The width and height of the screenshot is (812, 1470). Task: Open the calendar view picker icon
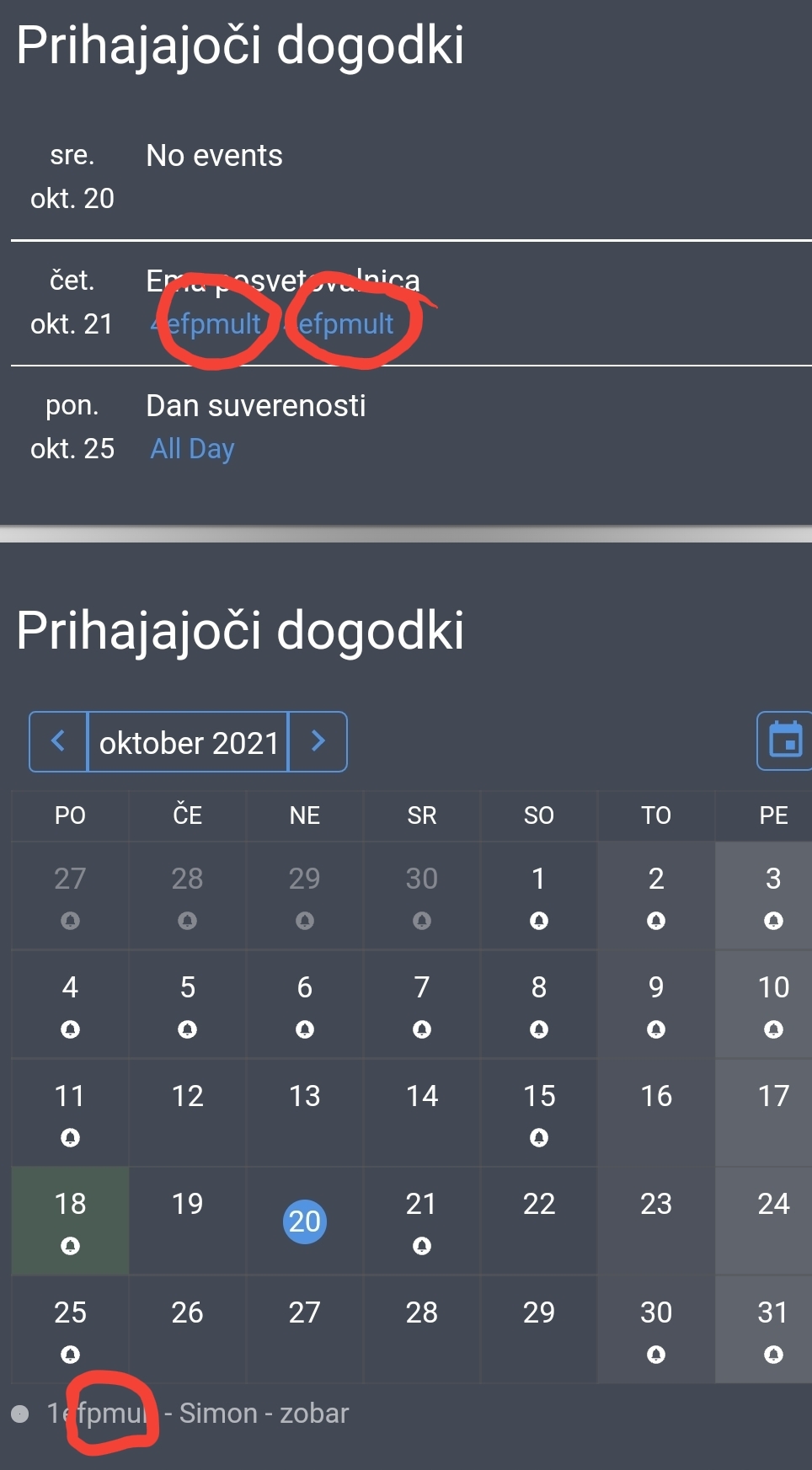[784, 741]
